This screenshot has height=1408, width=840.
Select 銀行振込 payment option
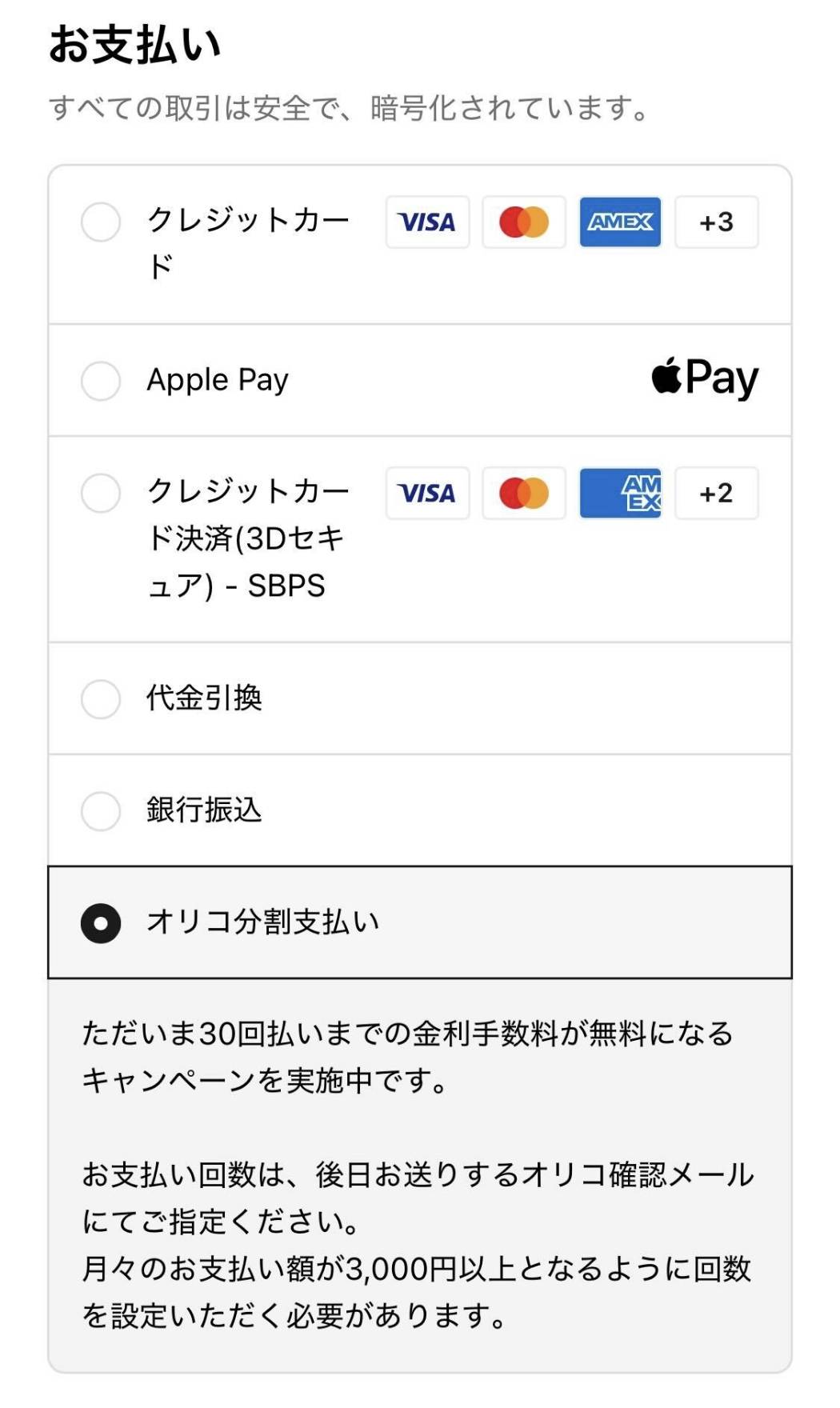[x=101, y=810]
